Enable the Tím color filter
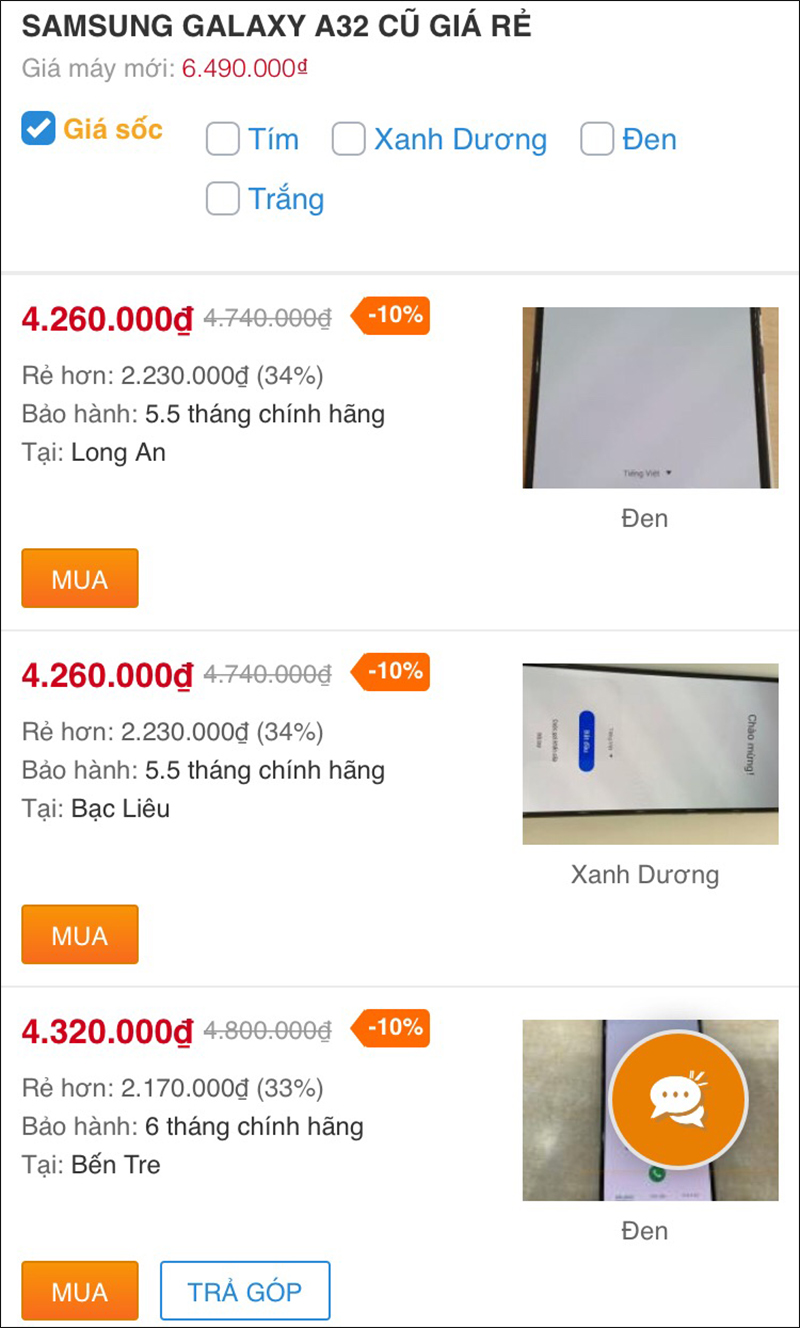Viewport: 800px width, 1328px height. pos(222,140)
